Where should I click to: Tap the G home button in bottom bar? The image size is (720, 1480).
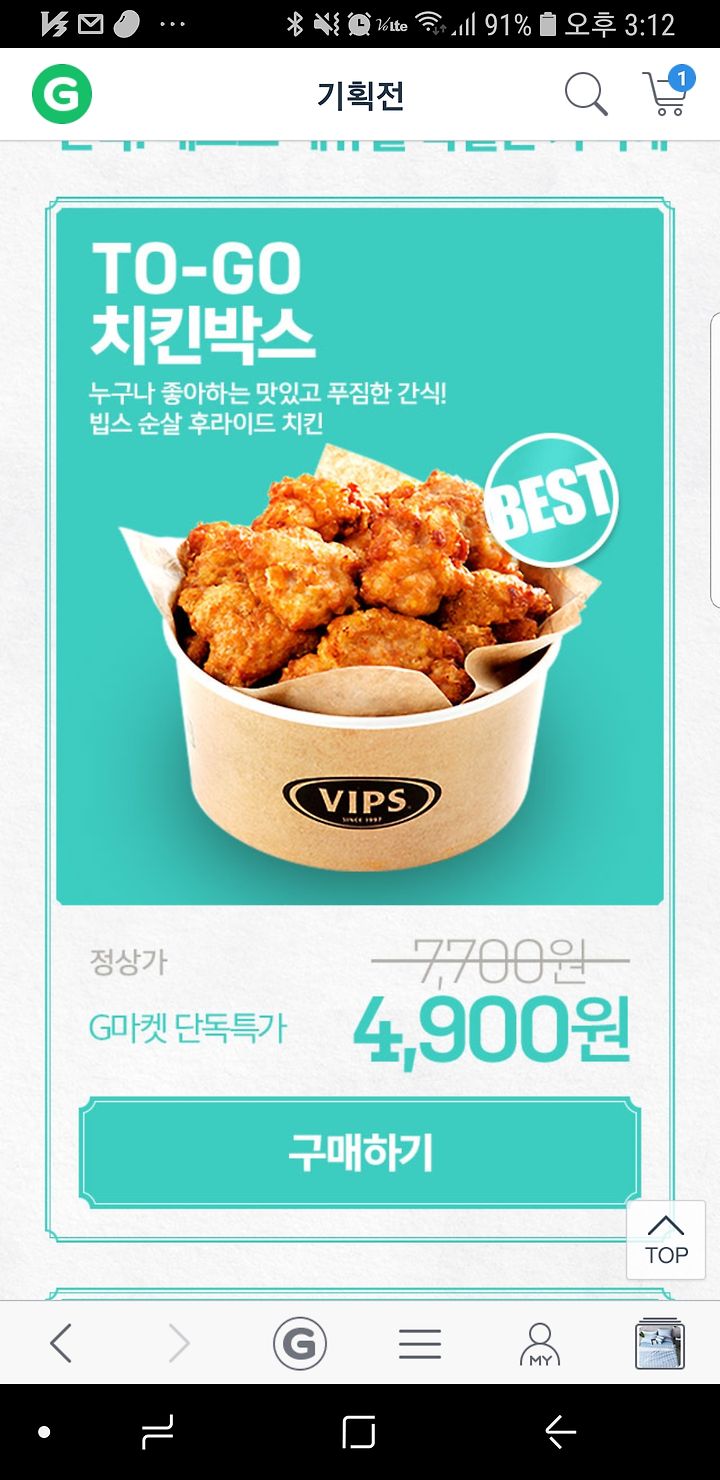click(x=299, y=1343)
